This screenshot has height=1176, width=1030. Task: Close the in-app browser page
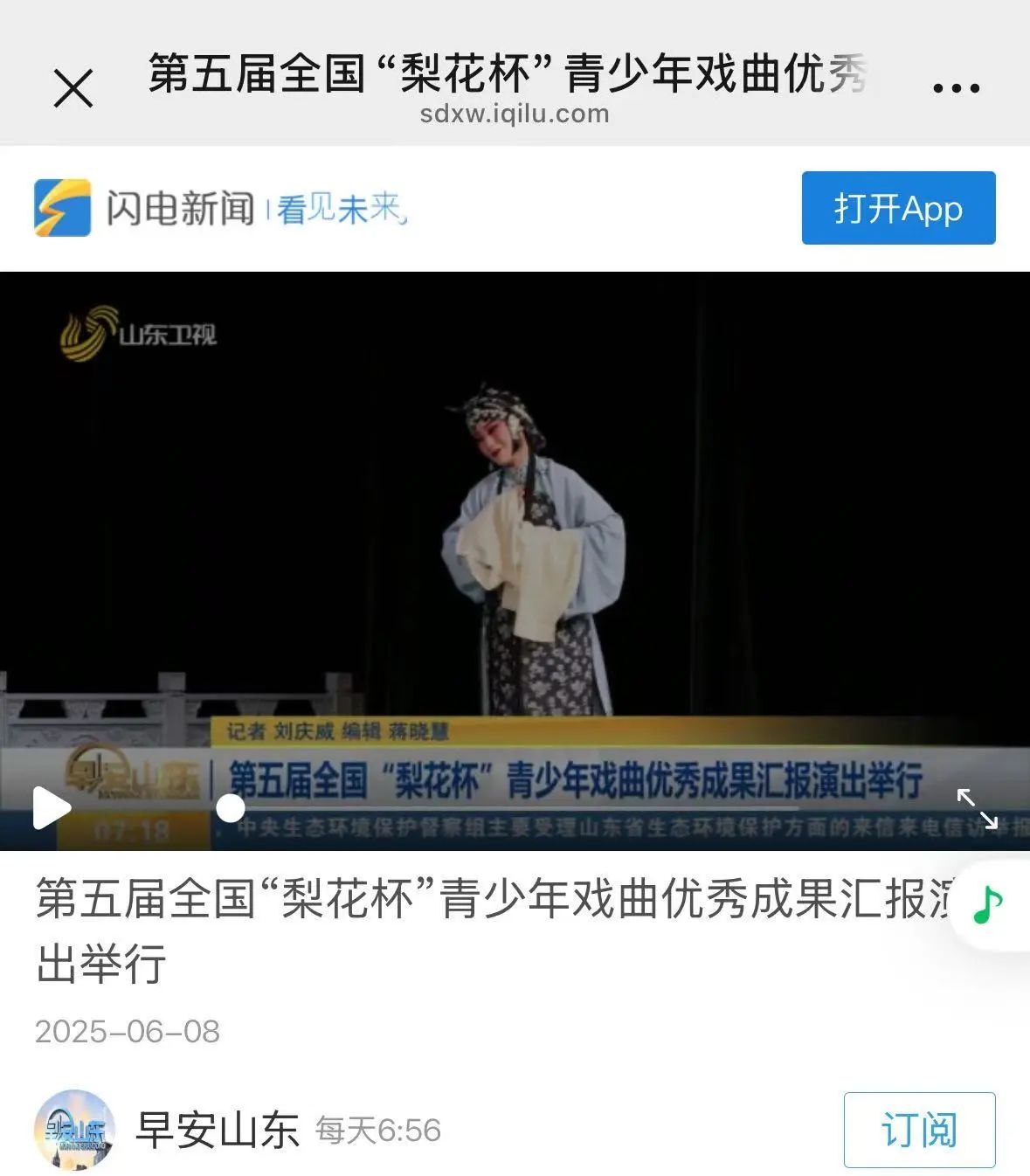(x=73, y=88)
